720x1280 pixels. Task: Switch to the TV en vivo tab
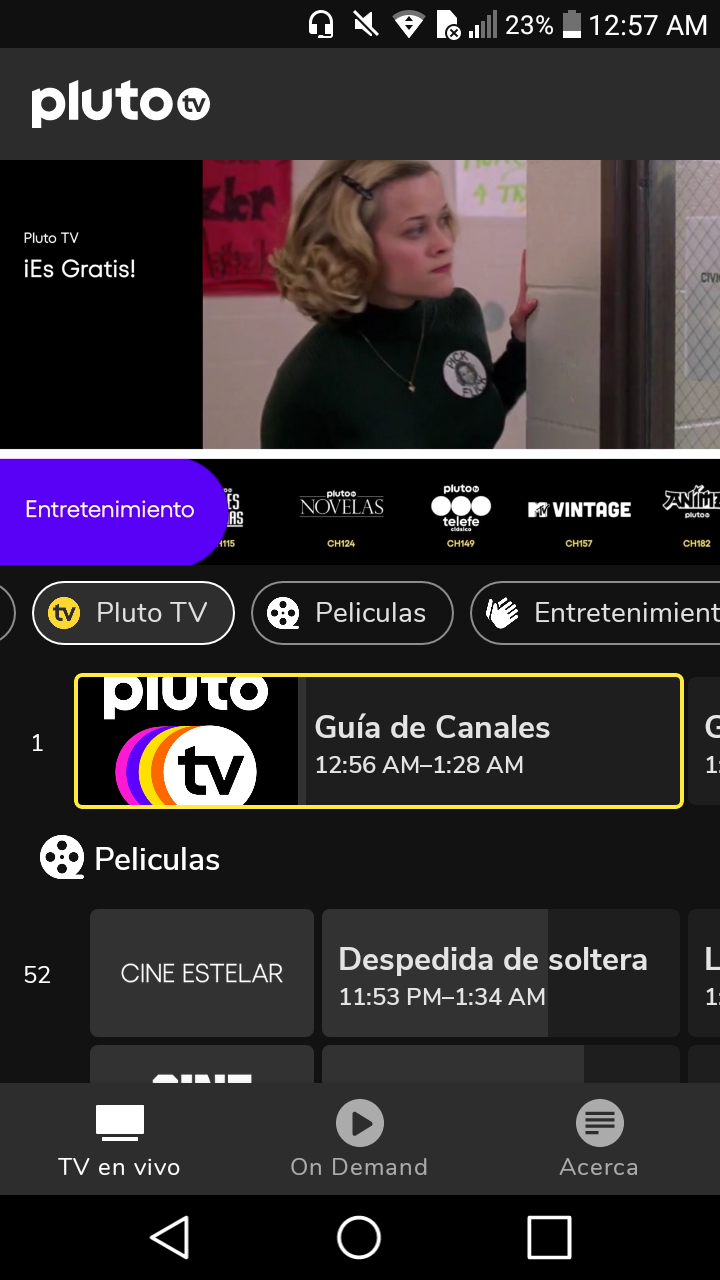point(119,1140)
